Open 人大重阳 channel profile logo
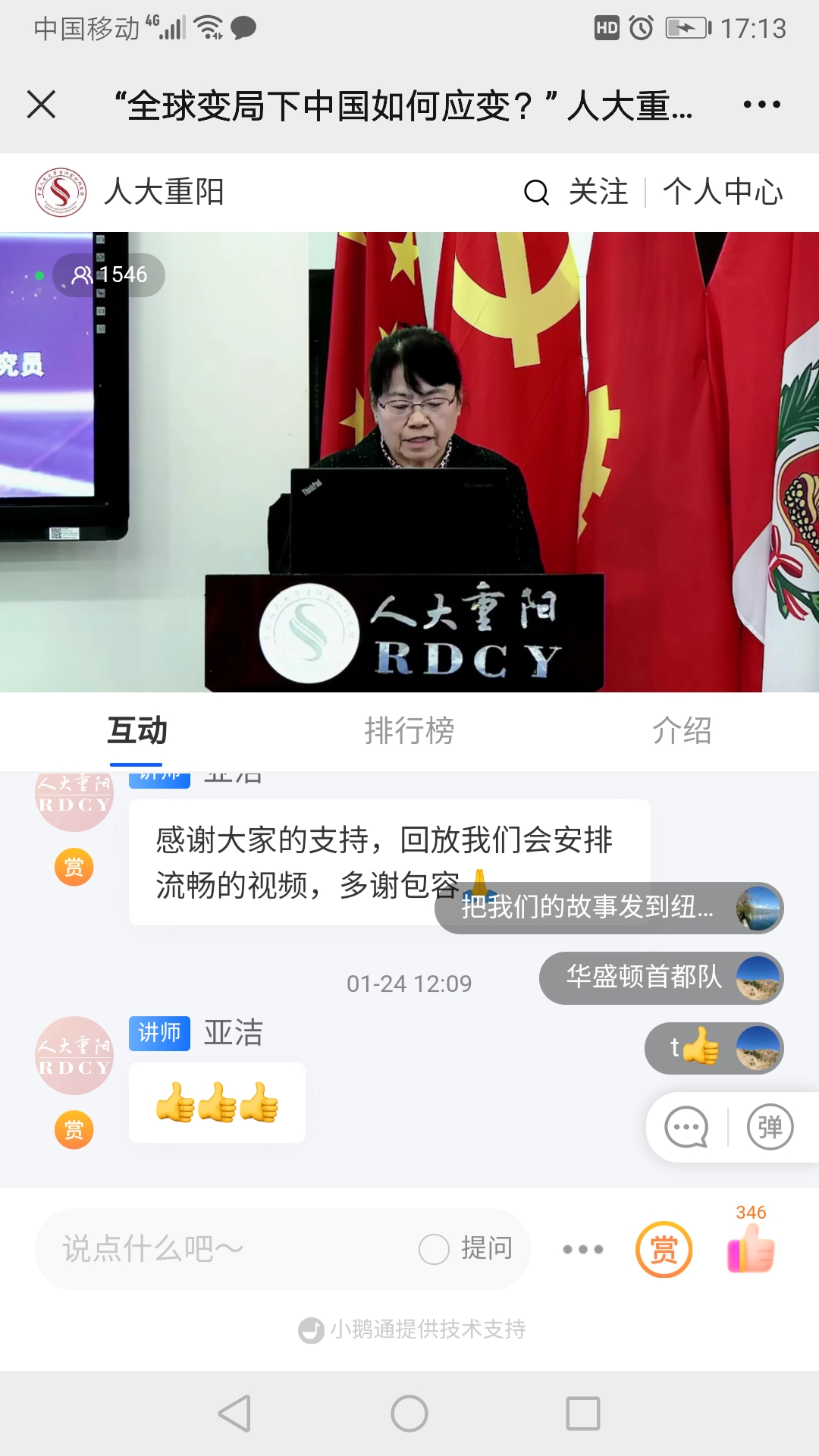Screen dimensions: 819x1456 pos(61,193)
